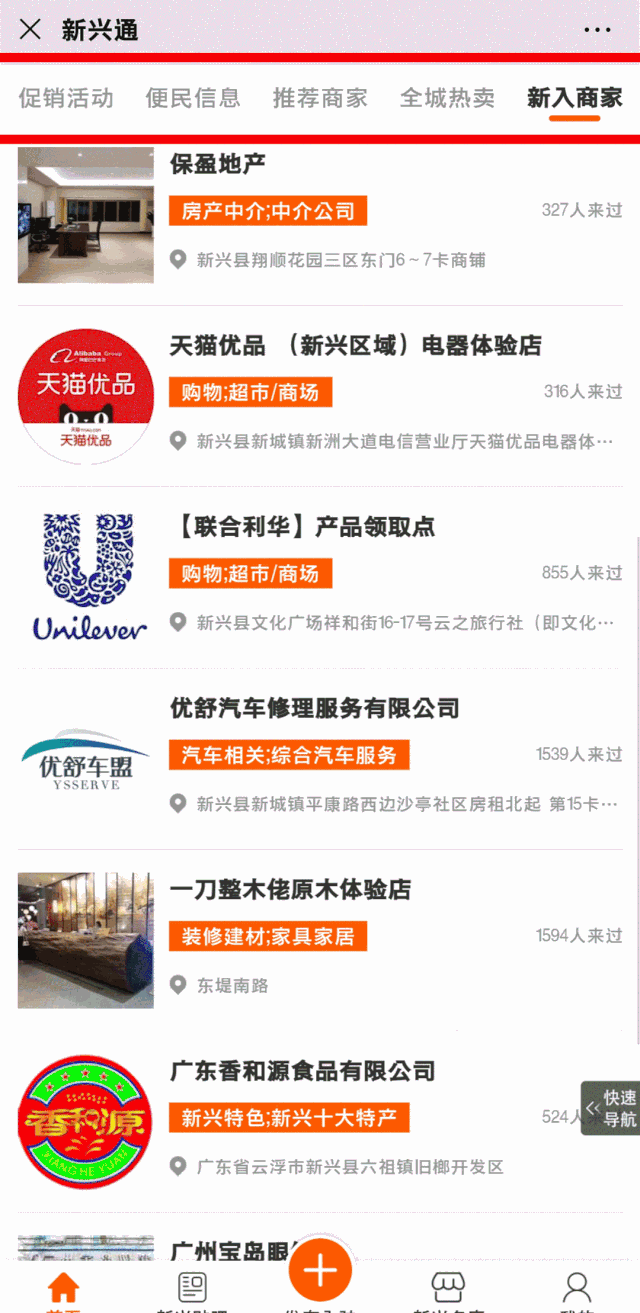The width and height of the screenshot is (640, 1313).
Task: Select the 新入商家 tab
Action: [575, 97]
